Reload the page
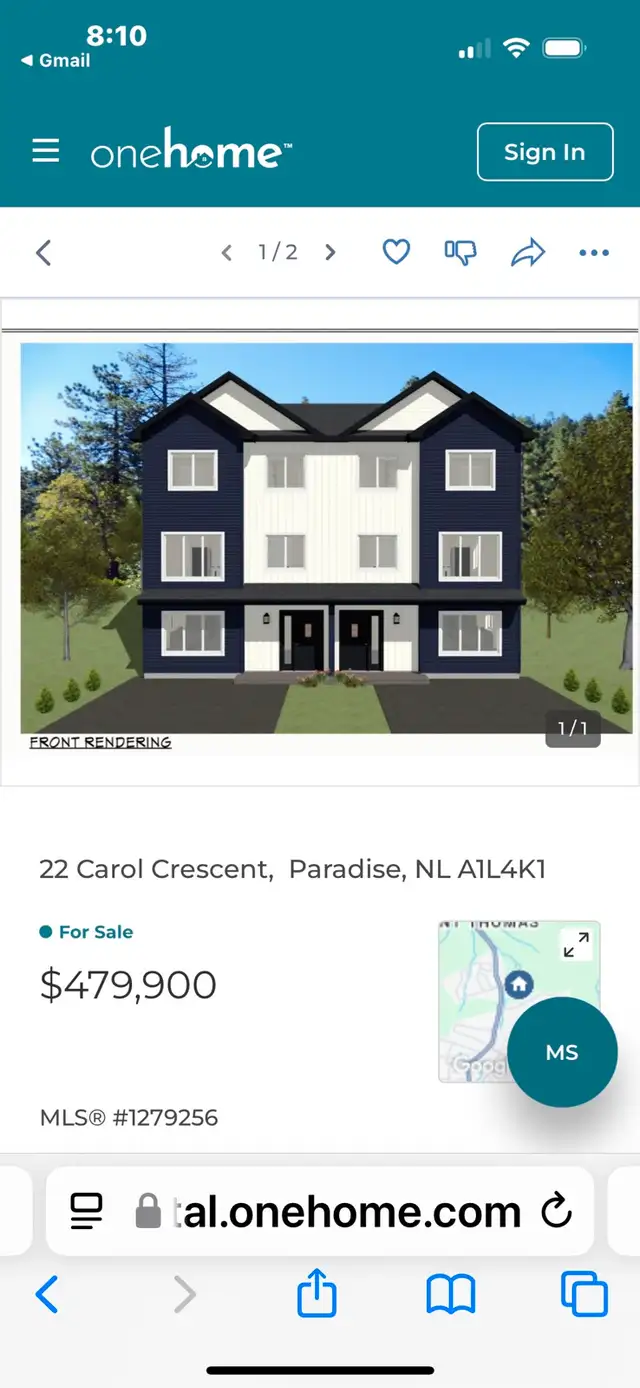640x1388 pixels. (x=556, y=1212)
